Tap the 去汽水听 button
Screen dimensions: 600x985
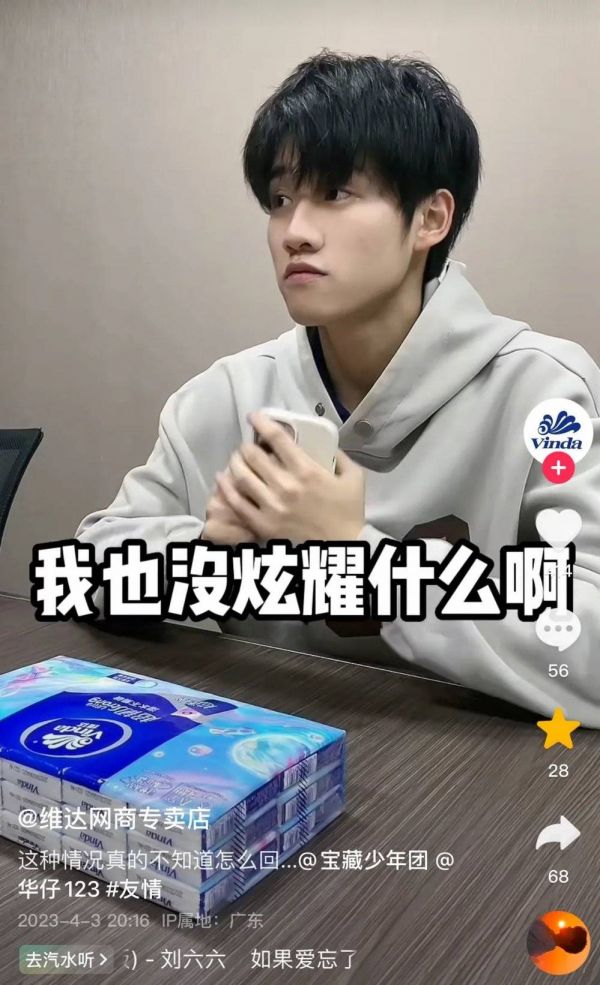pos(66,960)
